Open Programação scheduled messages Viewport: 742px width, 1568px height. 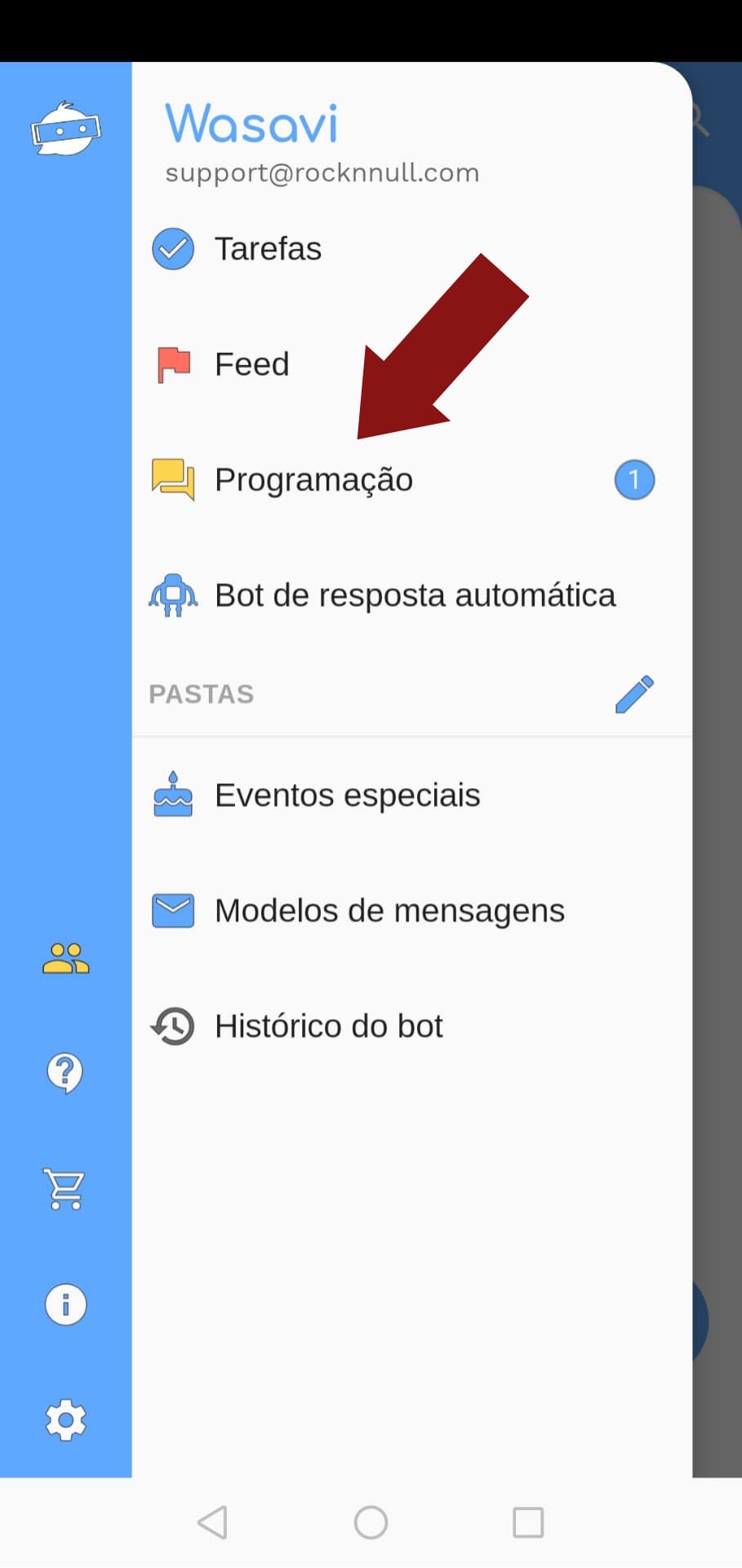(313, 480)
